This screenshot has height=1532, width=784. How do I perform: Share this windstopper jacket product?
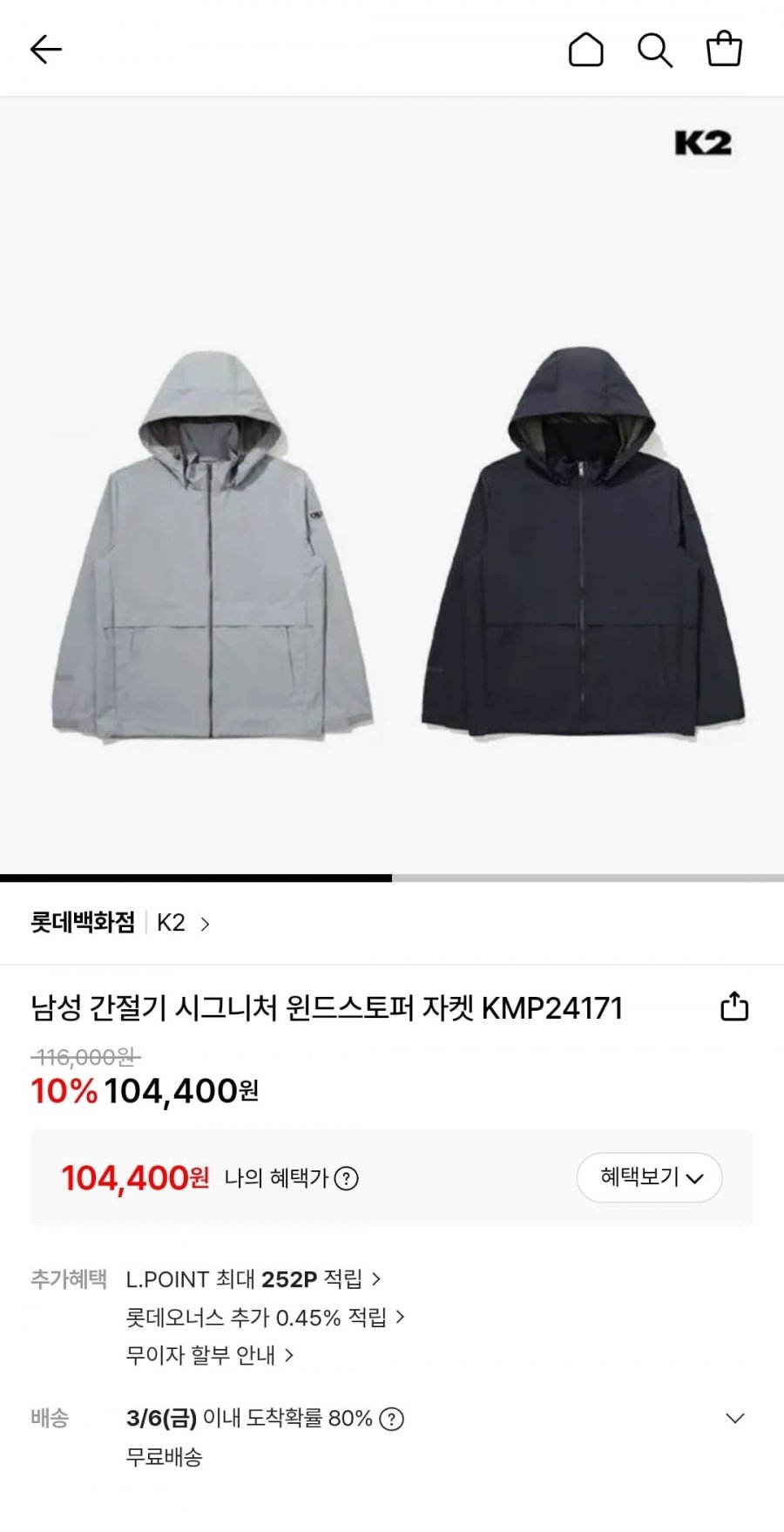pyautogui.click(x=734, y=1007)
